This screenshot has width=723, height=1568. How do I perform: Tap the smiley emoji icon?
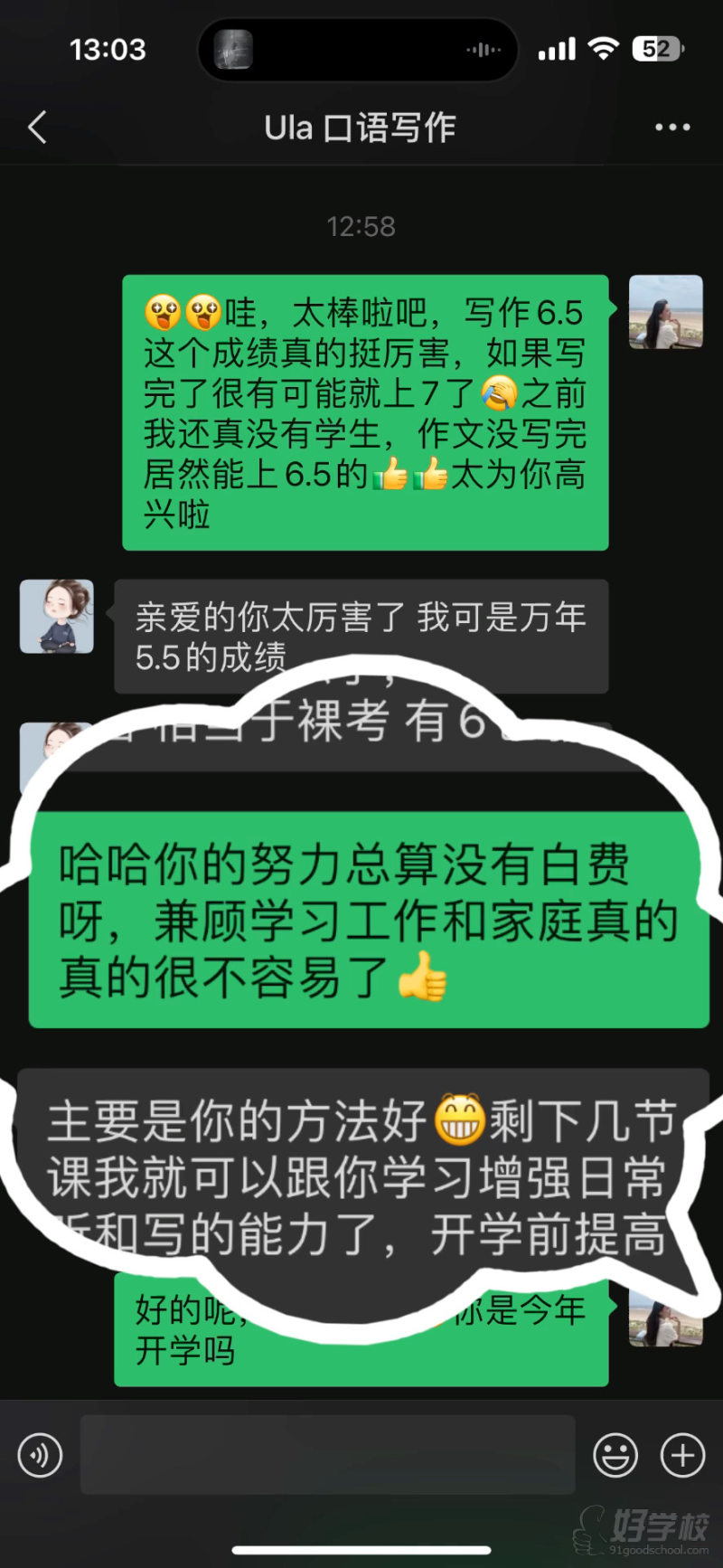(x=615, y=1455)
